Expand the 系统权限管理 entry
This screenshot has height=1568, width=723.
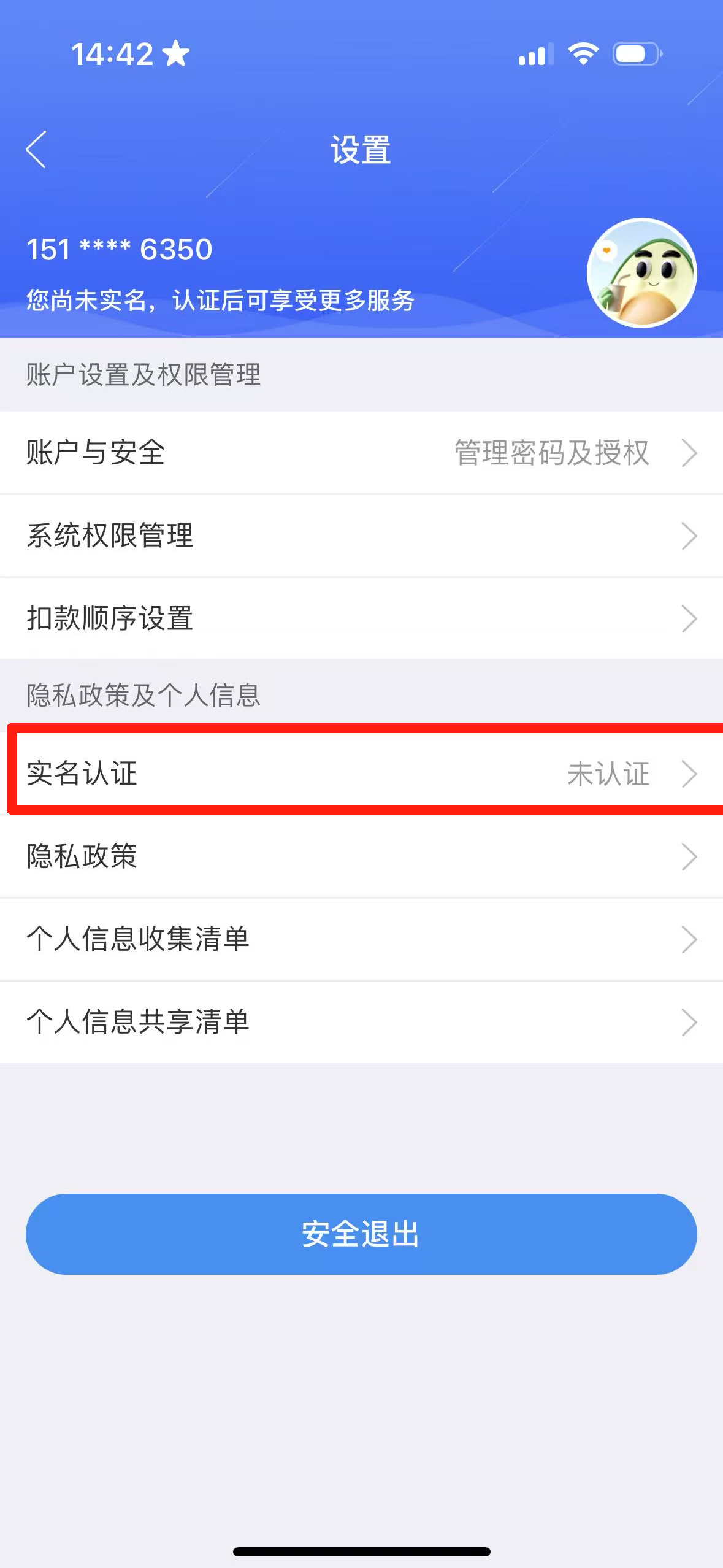(689, 535)
